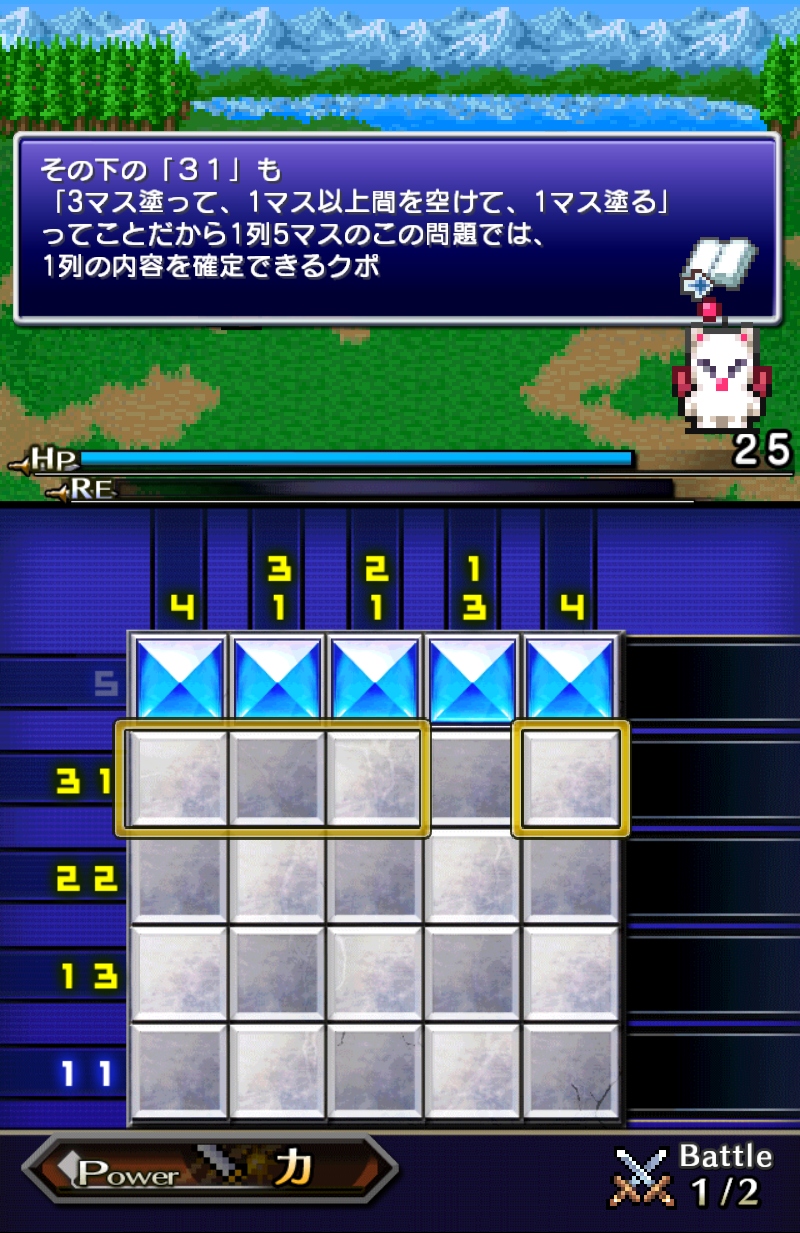
Task: Select row 1 3 cell under column 1 3
Action: tap(473, 975)
